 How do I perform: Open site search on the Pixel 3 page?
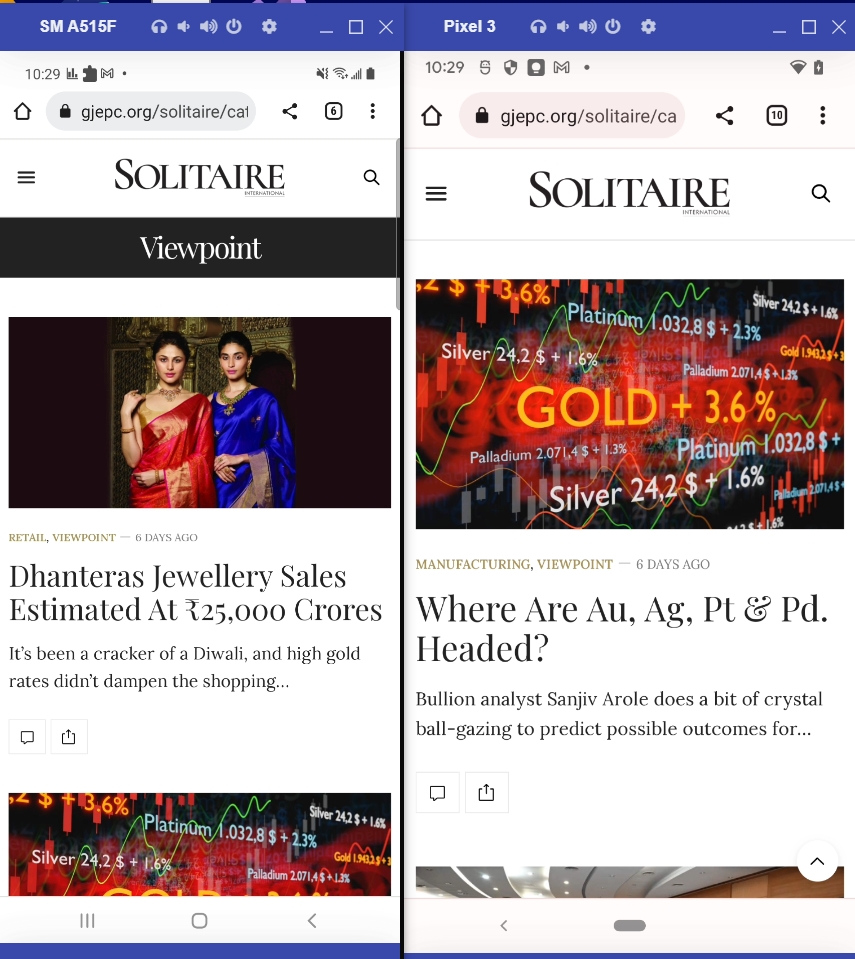click(820, 193)
